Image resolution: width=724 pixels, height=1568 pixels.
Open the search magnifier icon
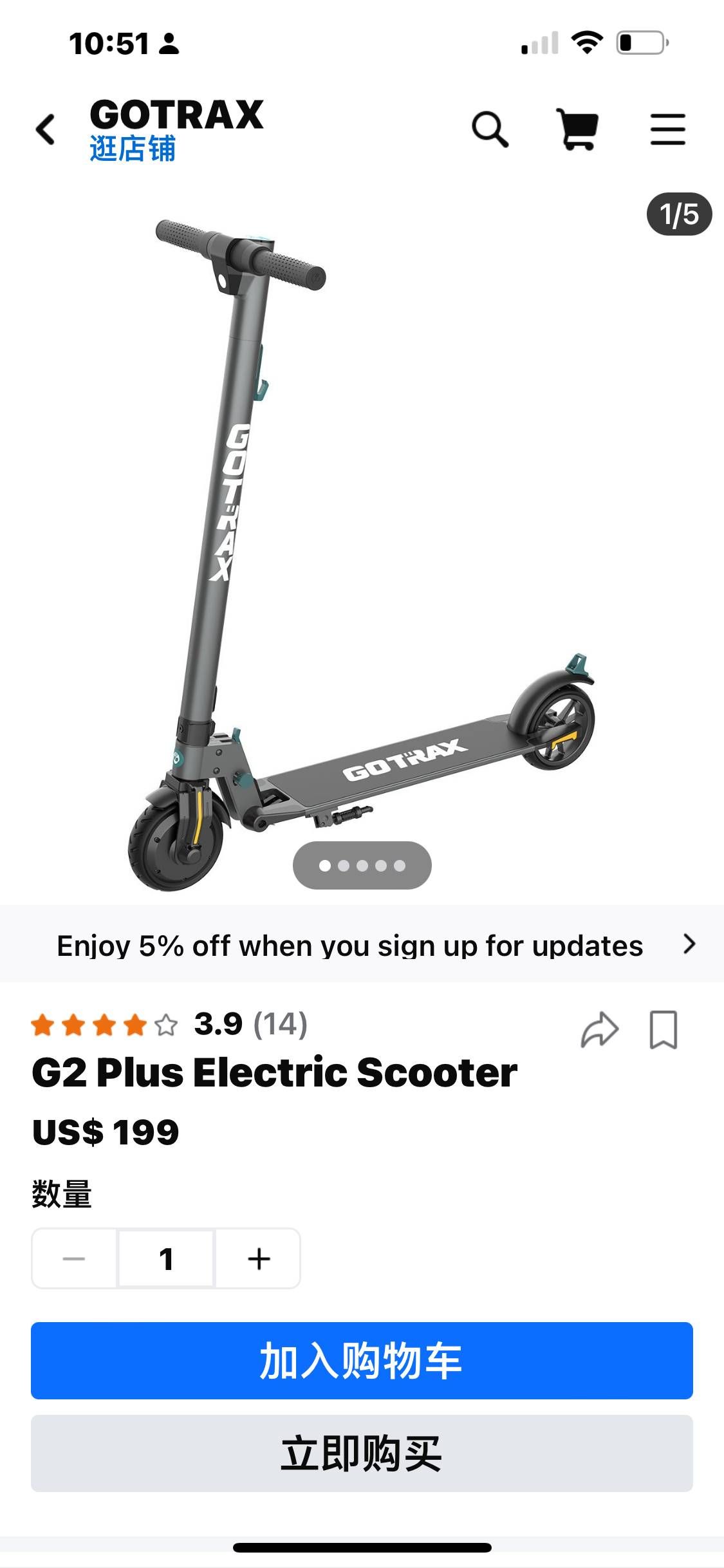[490, 130]
